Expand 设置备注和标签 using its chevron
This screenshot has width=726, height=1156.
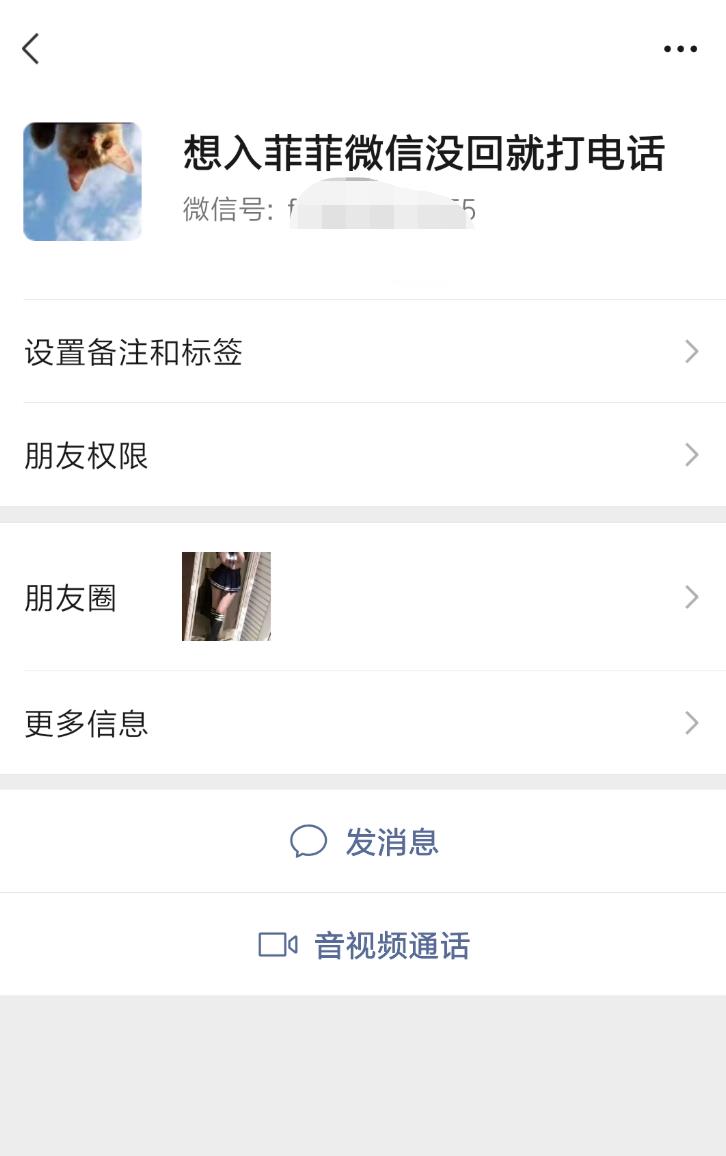point(690,352)
